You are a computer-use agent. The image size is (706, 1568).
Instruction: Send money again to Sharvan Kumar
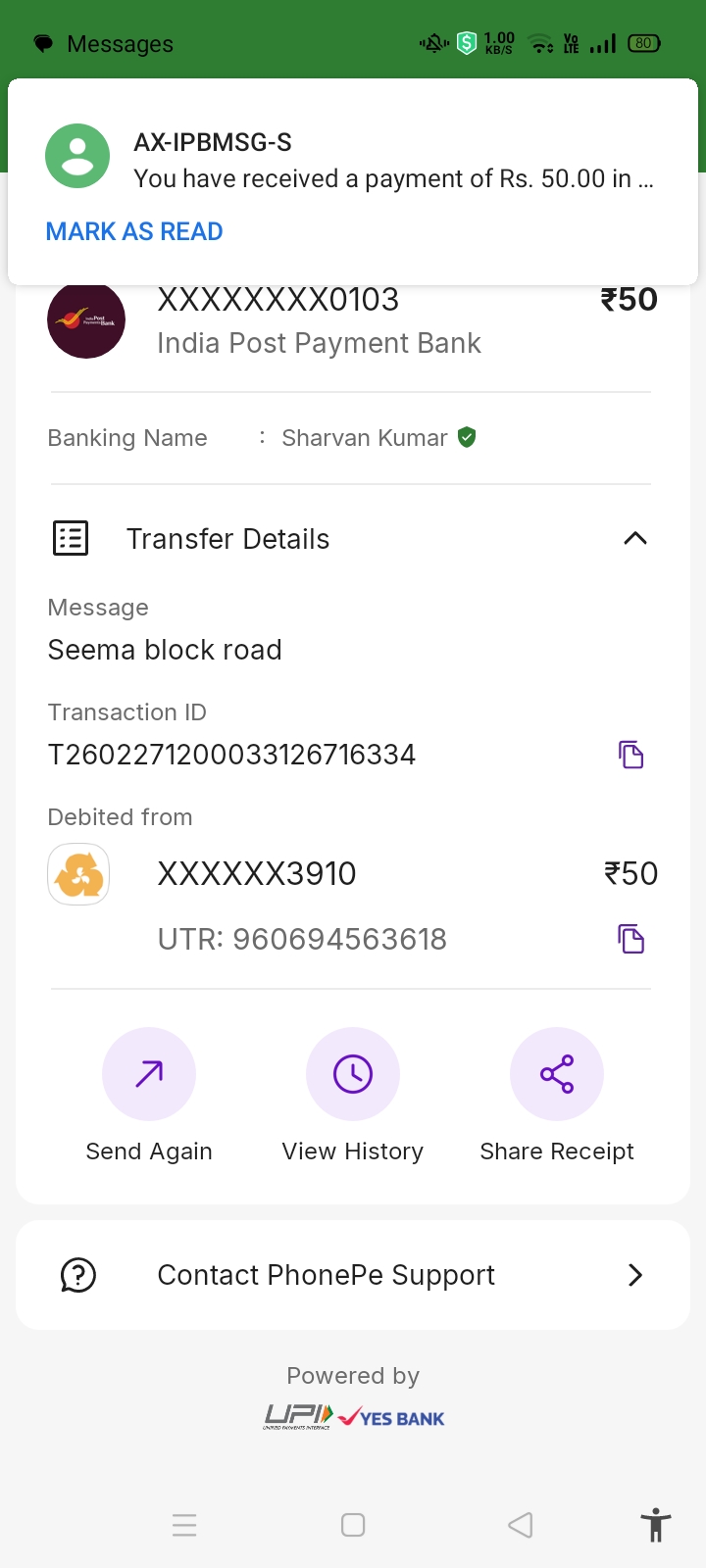pyautogui.click(x=149, y=1074)
